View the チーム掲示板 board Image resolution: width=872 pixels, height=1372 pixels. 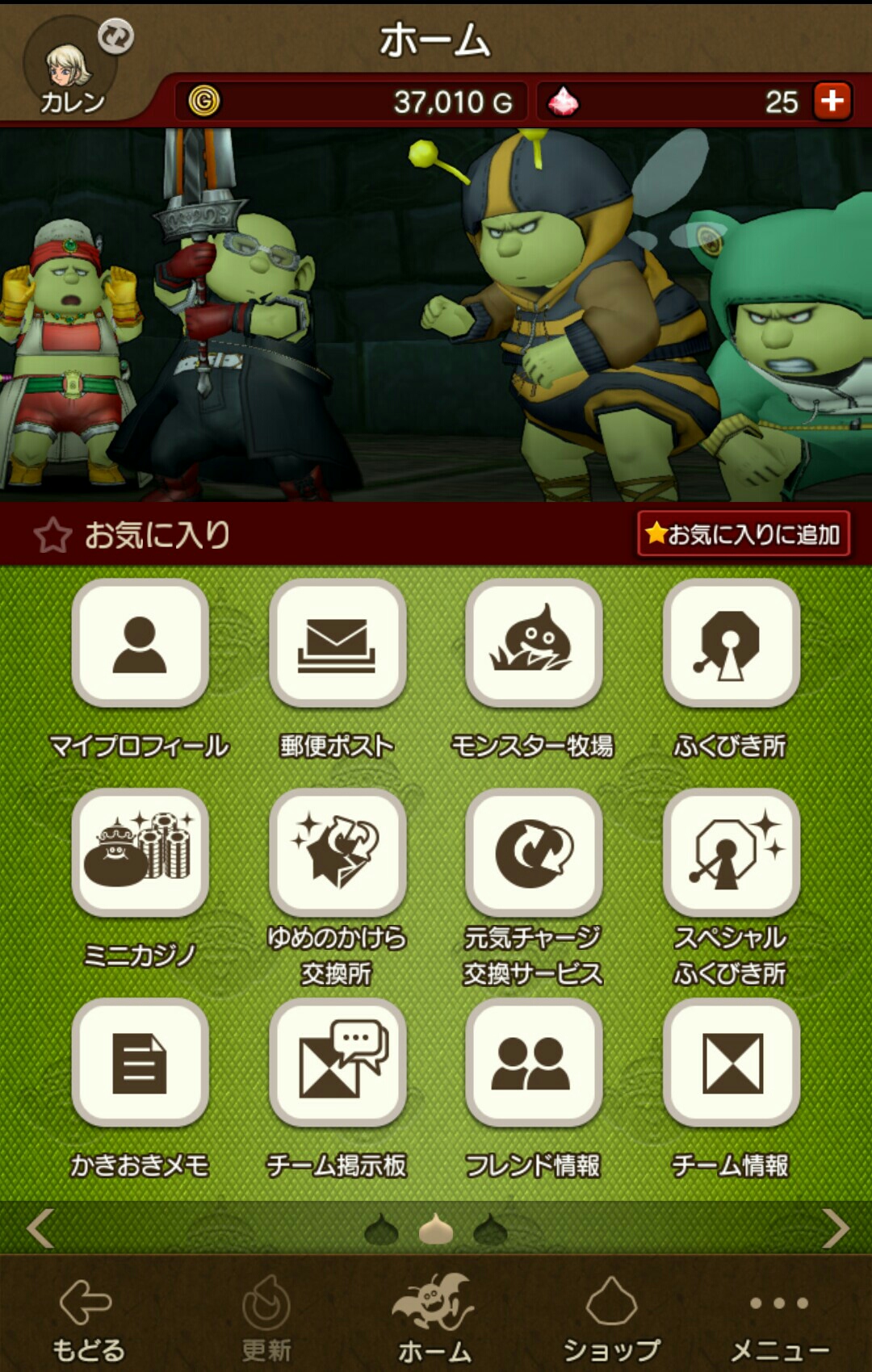coord(337,1063)
